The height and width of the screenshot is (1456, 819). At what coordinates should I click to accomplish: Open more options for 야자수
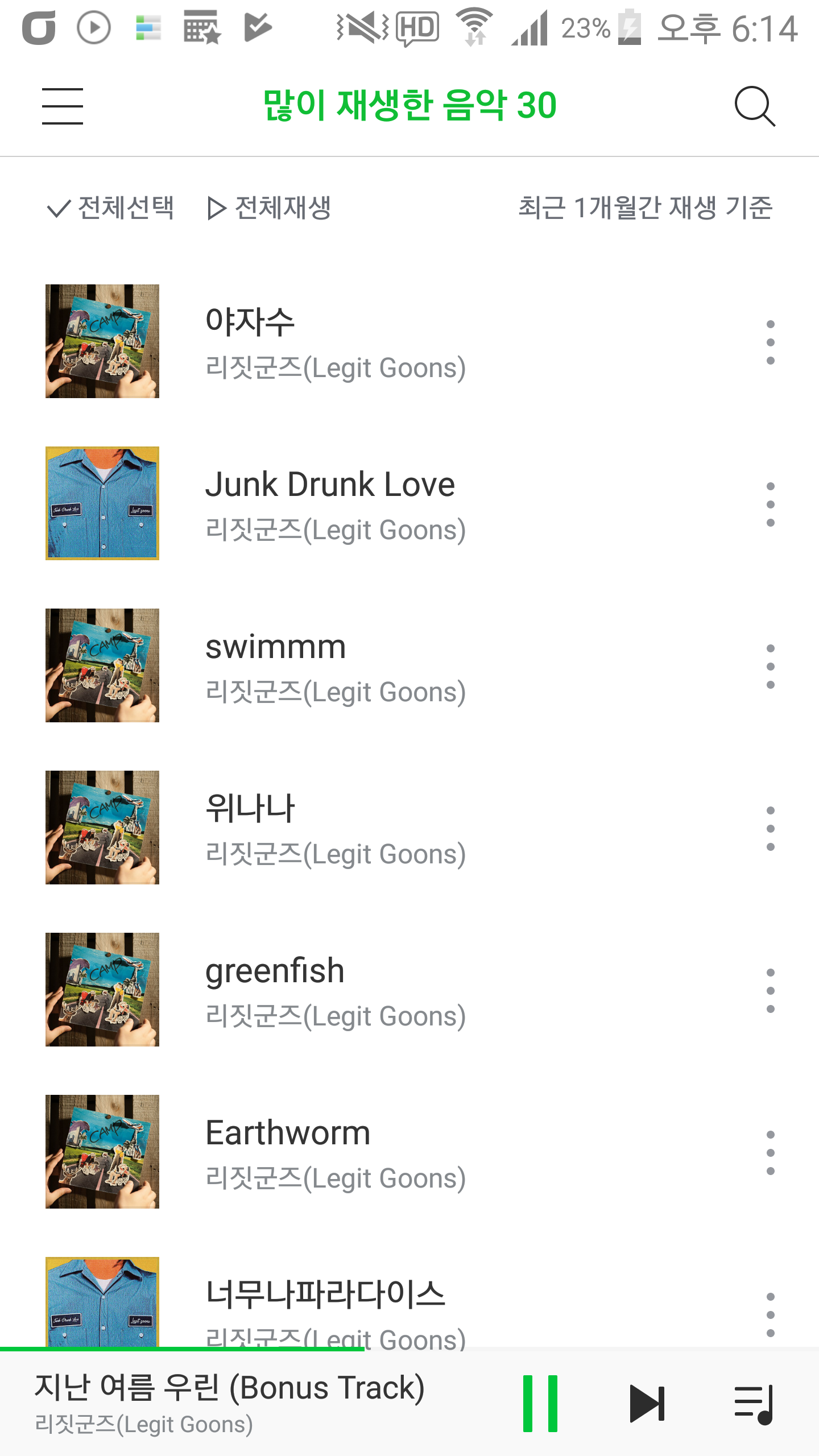[771, 342]
